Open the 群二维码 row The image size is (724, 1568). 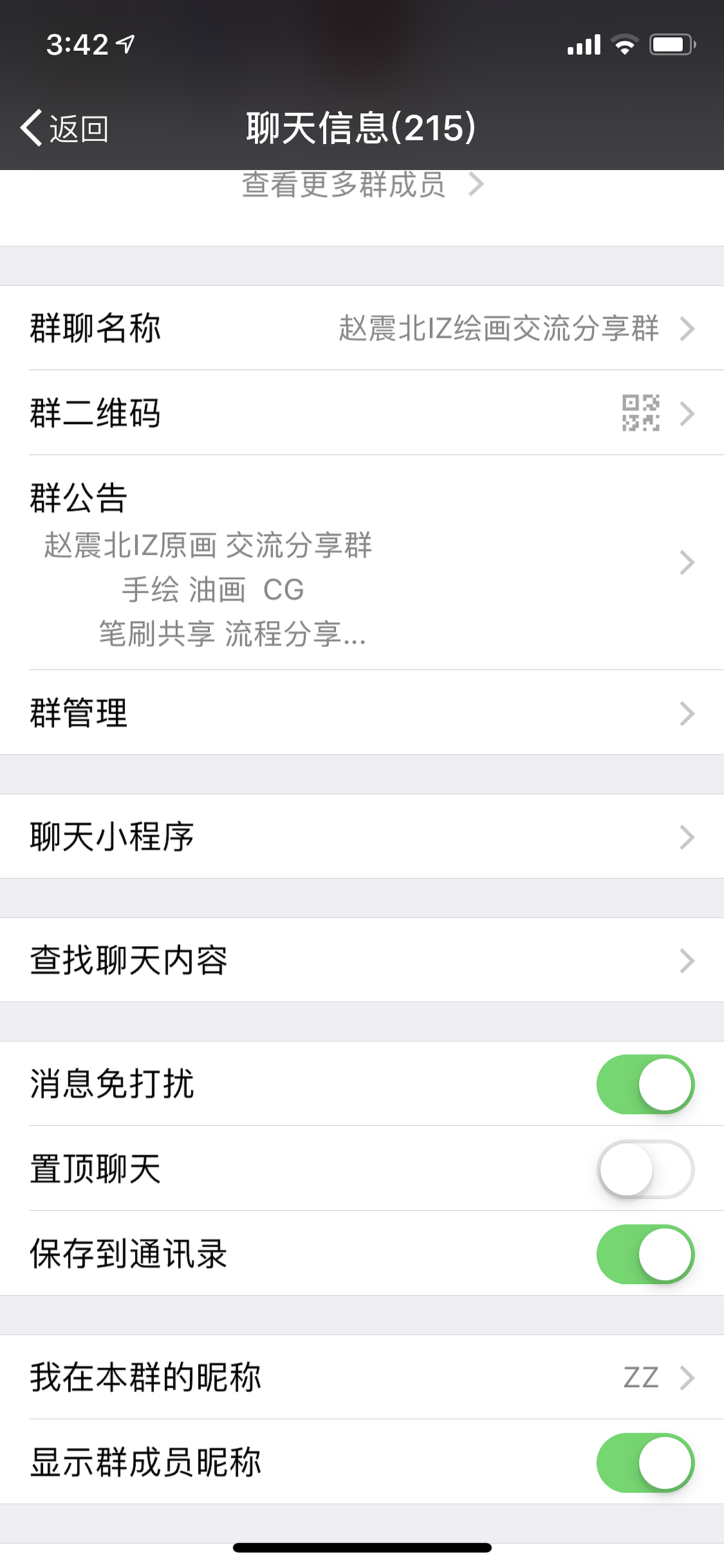pyautogui.click(x=362, y=413)
